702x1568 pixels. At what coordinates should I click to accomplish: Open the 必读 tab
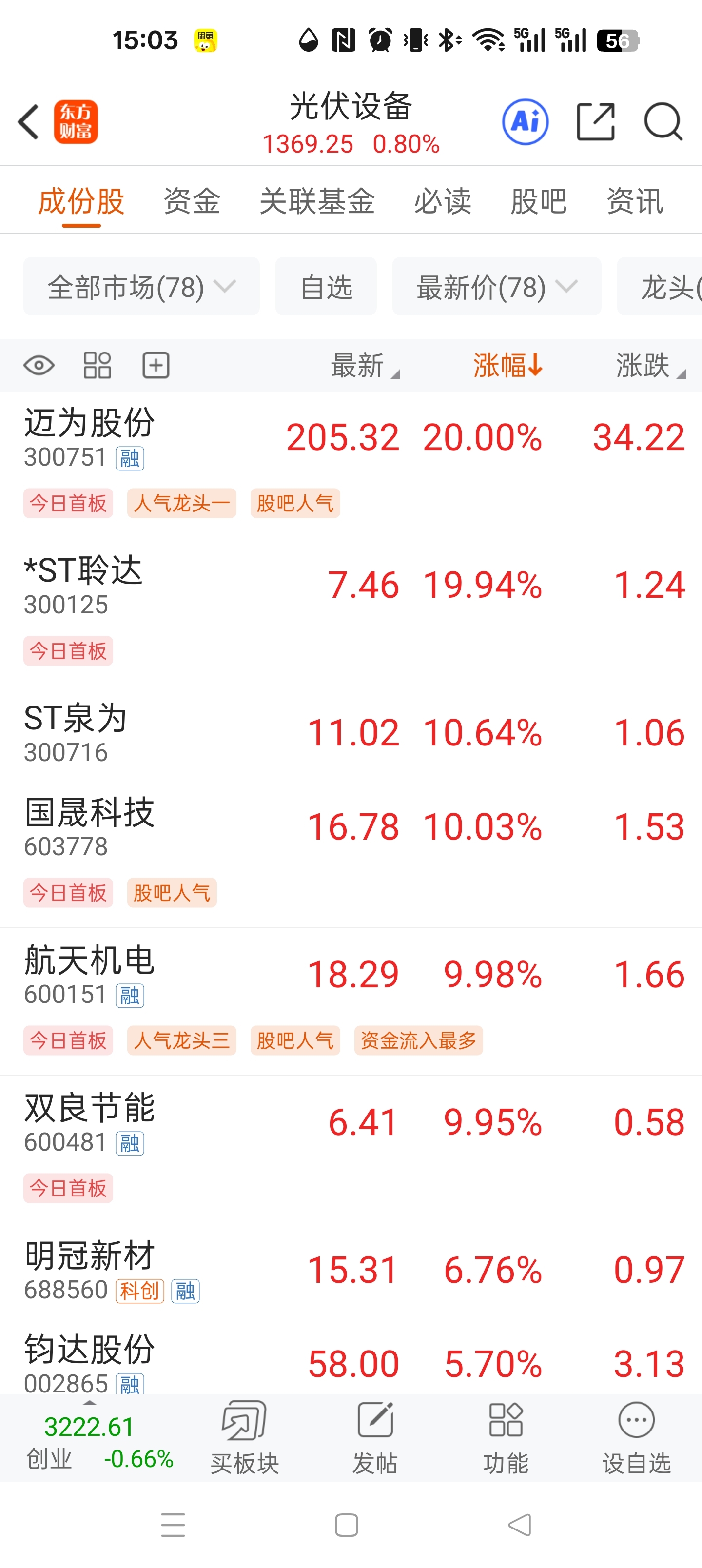point(443,201)
